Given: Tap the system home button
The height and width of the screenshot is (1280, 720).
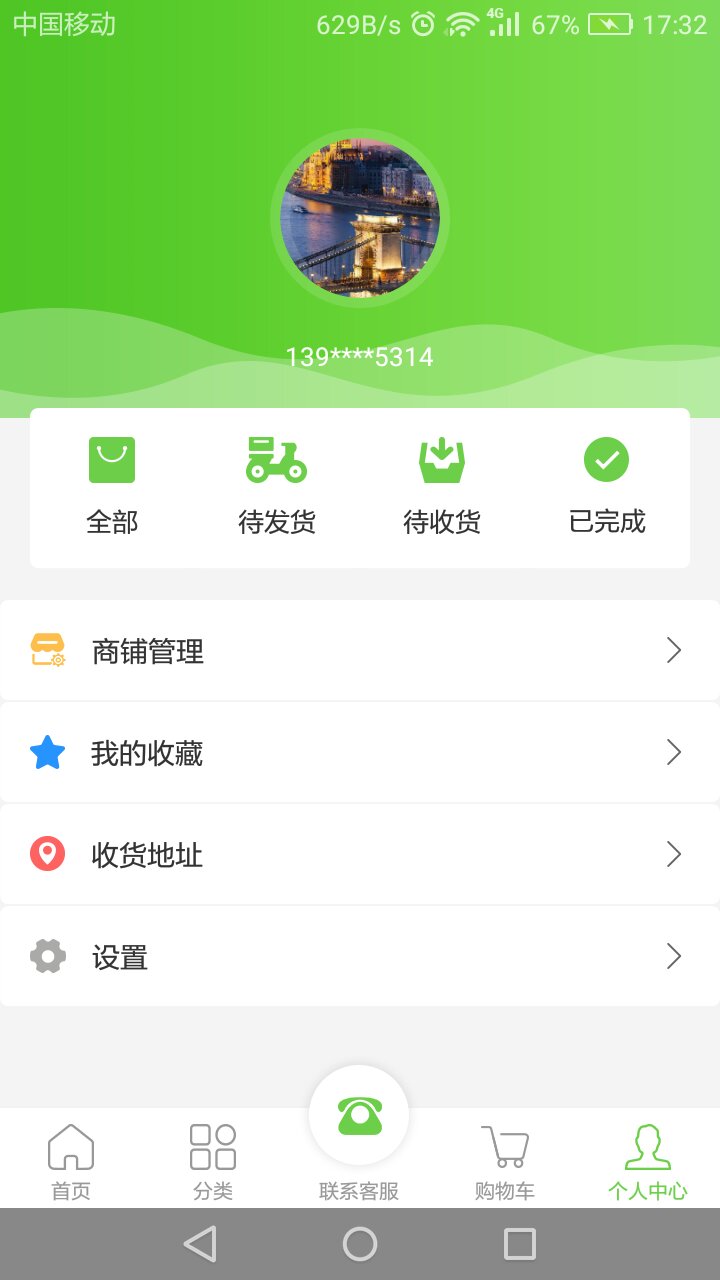Looking at the screenshot, I should click(x=360, y=1244).
